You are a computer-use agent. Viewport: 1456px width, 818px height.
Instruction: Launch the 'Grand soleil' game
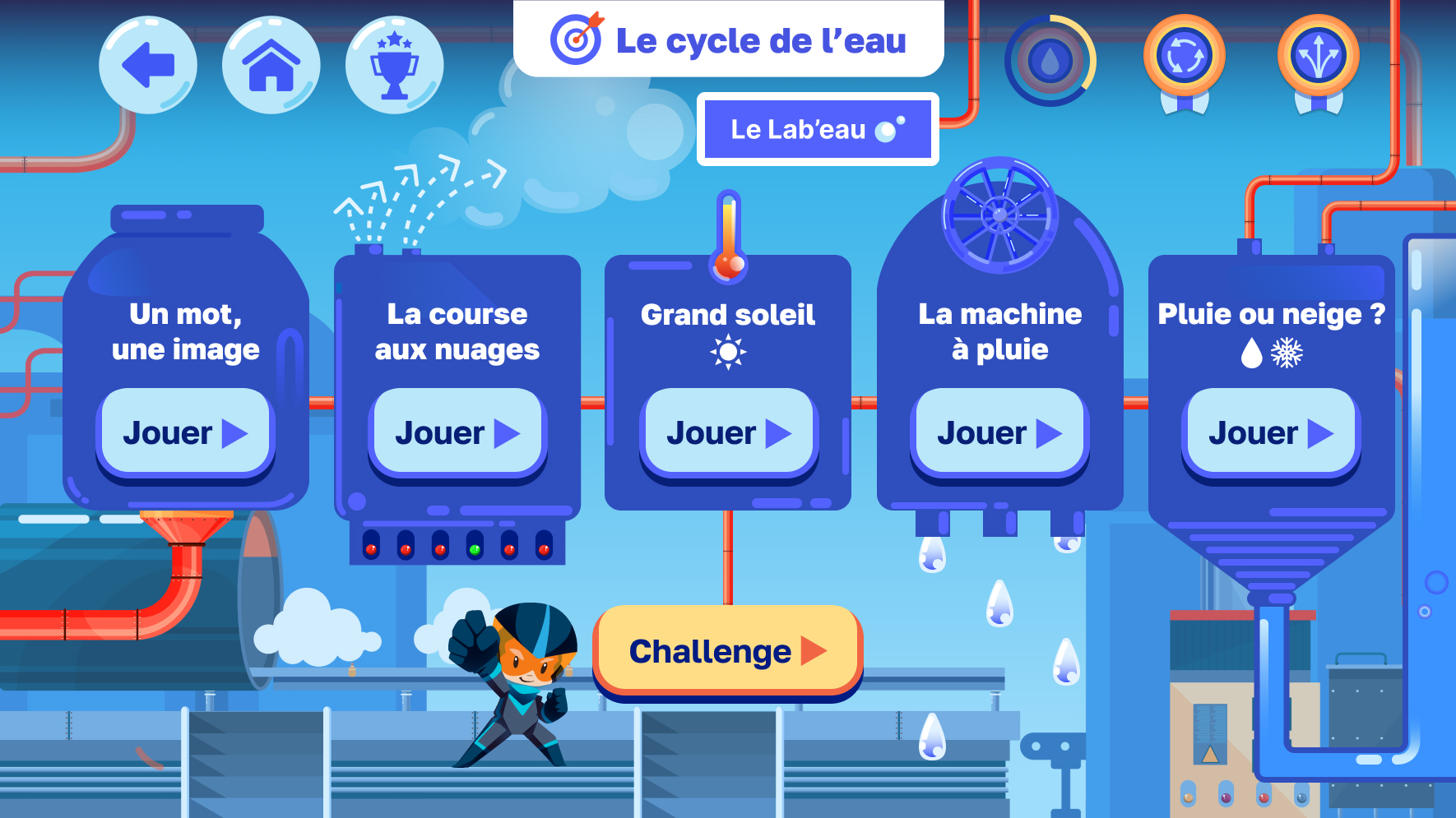click(729, 432)
